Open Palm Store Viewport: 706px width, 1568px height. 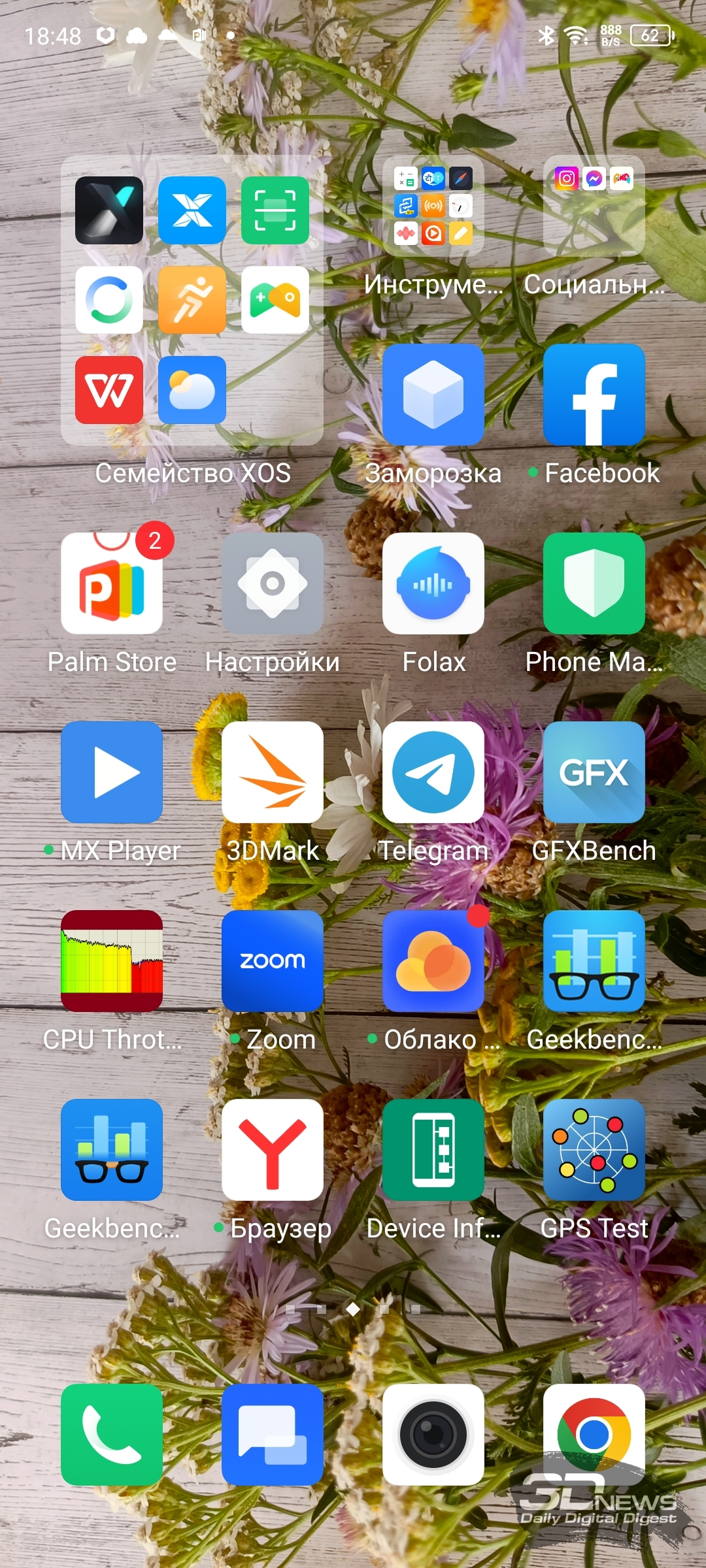pyautogui.click(x=112, y=583)
